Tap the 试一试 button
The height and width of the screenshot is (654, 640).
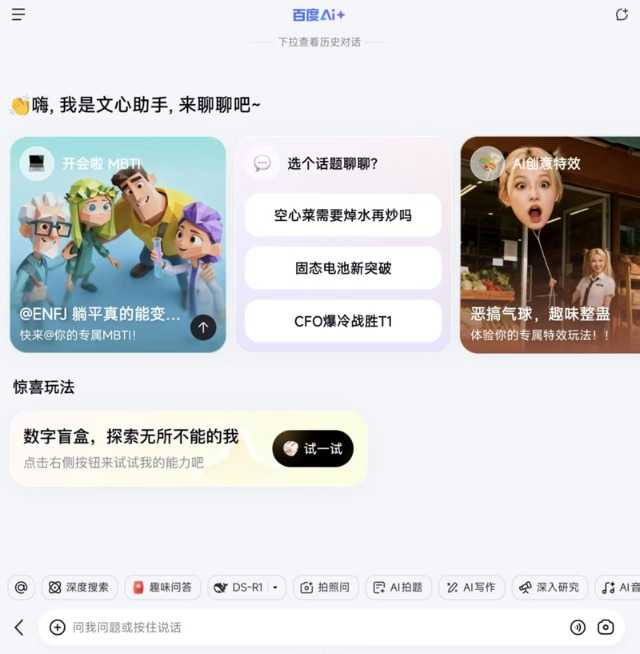click(312, 449)
